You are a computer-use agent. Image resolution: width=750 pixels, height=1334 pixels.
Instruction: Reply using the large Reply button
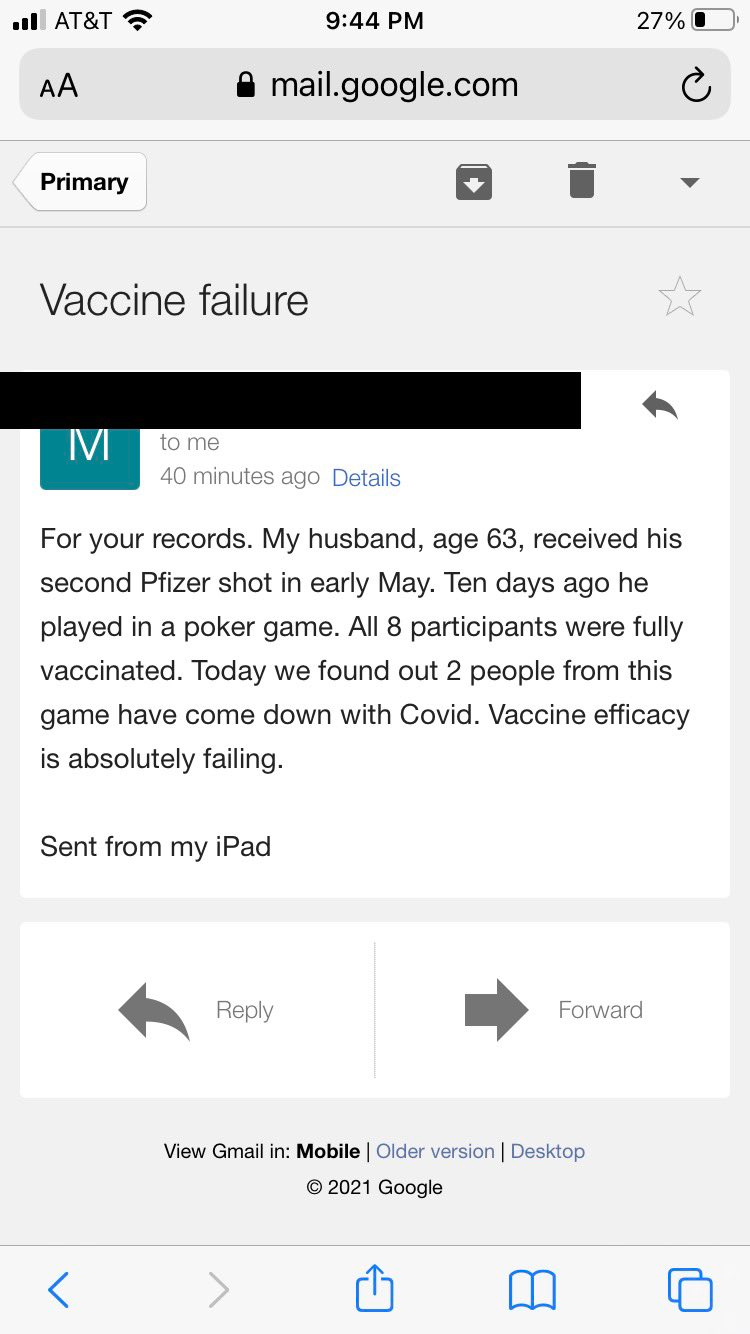tap(197, 1010)
